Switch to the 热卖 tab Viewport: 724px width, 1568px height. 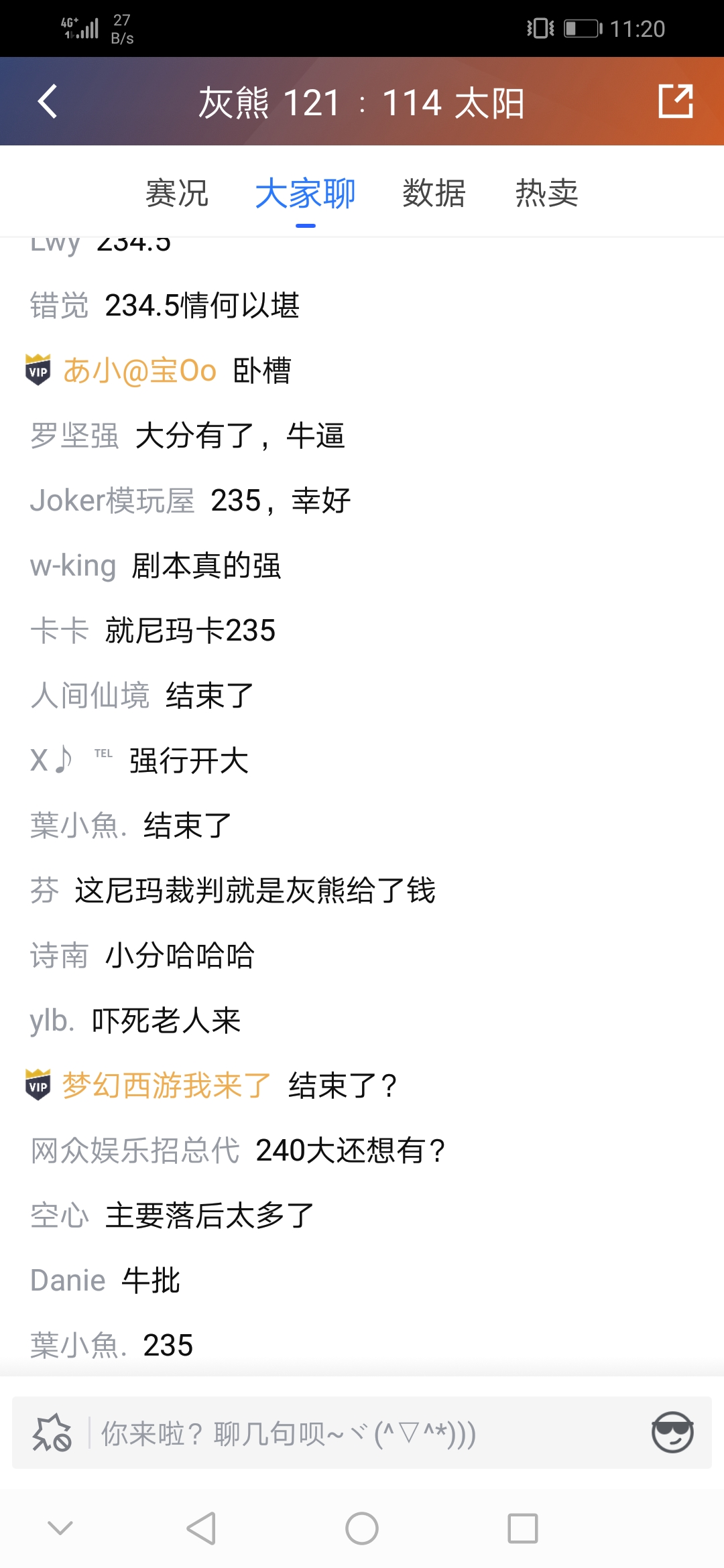click(x=546, y=194)
